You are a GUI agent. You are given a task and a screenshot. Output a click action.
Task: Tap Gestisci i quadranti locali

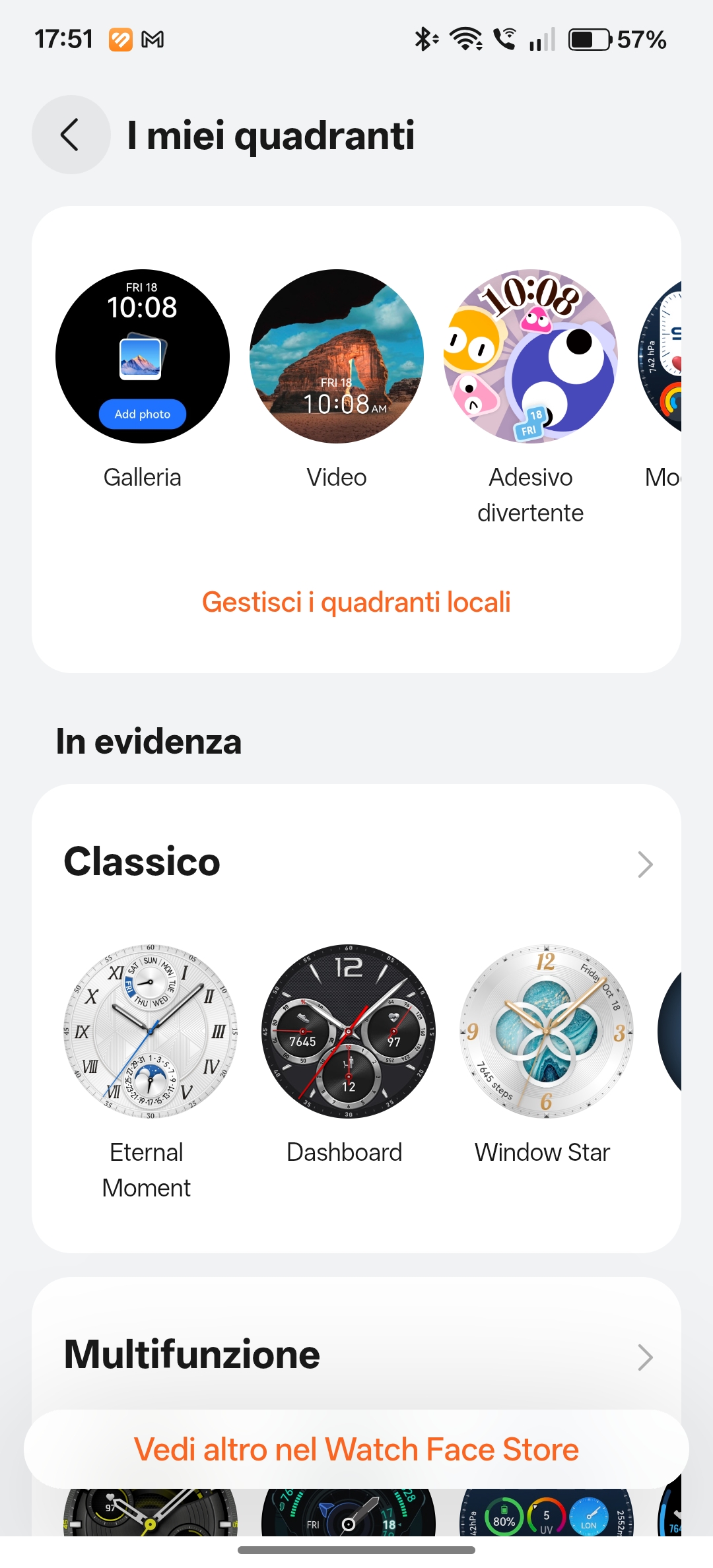[x=356, y=603]
